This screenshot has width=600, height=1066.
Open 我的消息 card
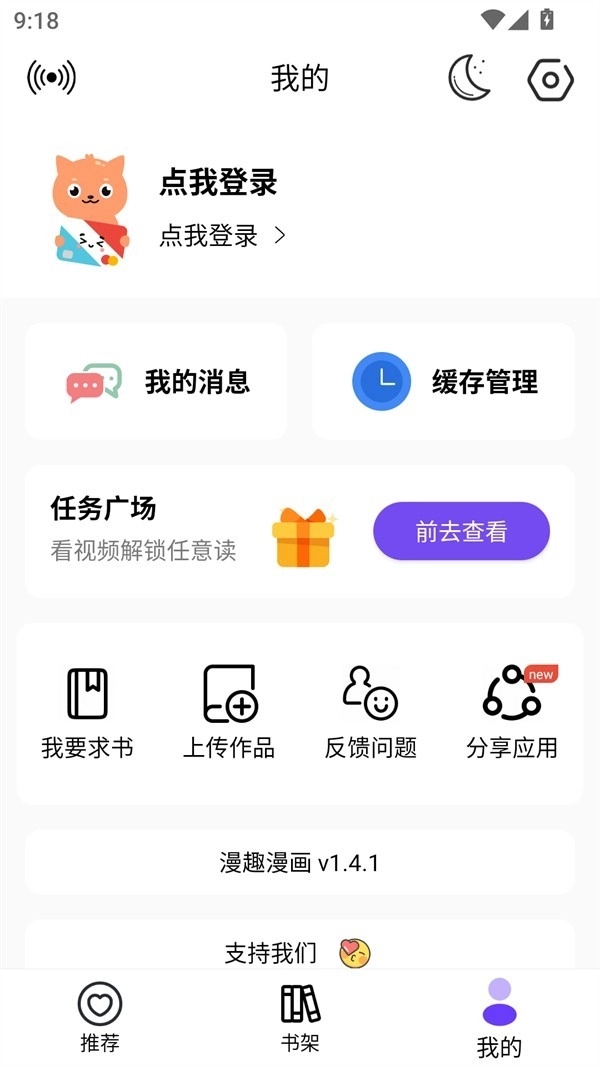pyautogui.click(x=156, y=381)
